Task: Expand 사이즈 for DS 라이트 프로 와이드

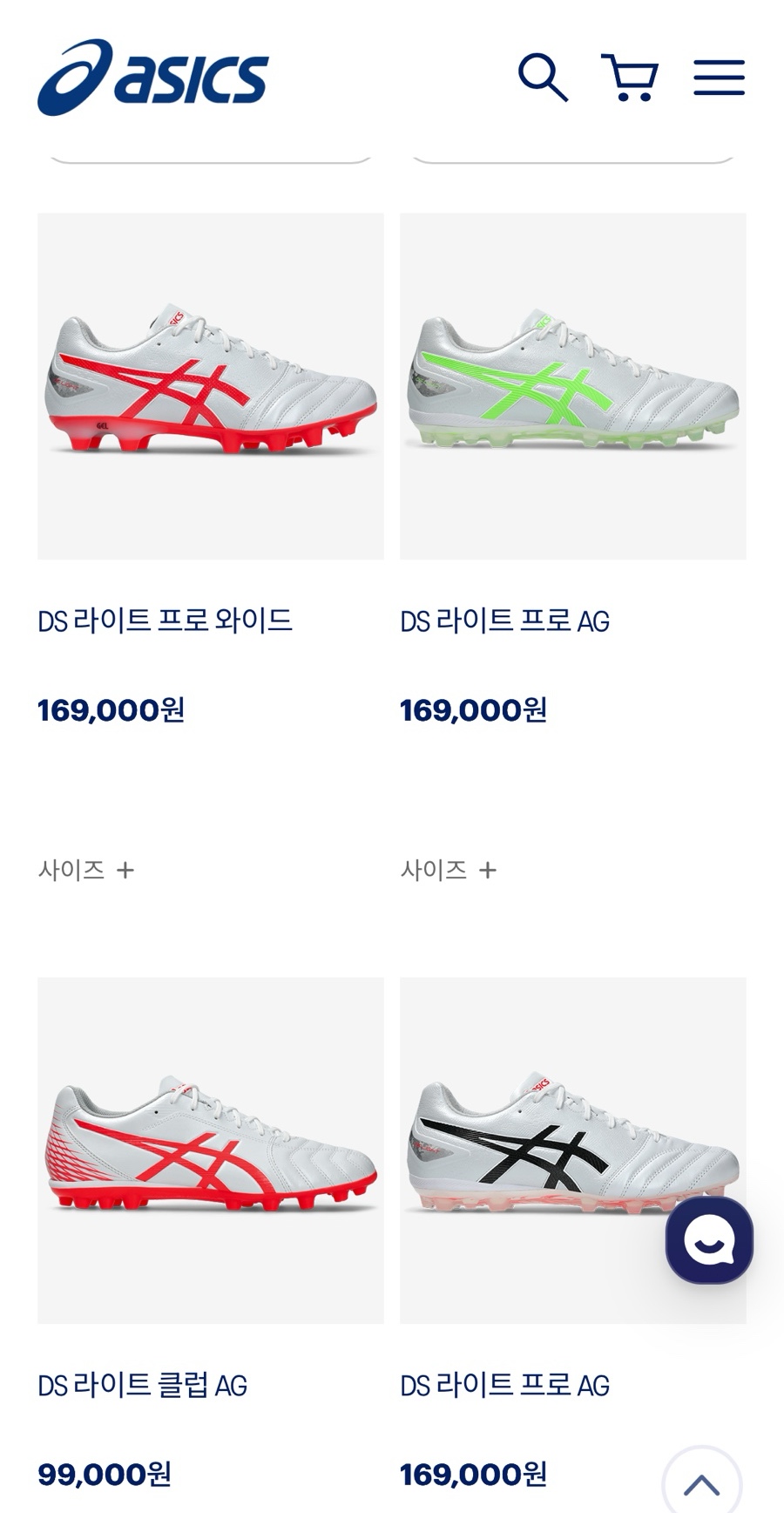Action: click(87, 868)
